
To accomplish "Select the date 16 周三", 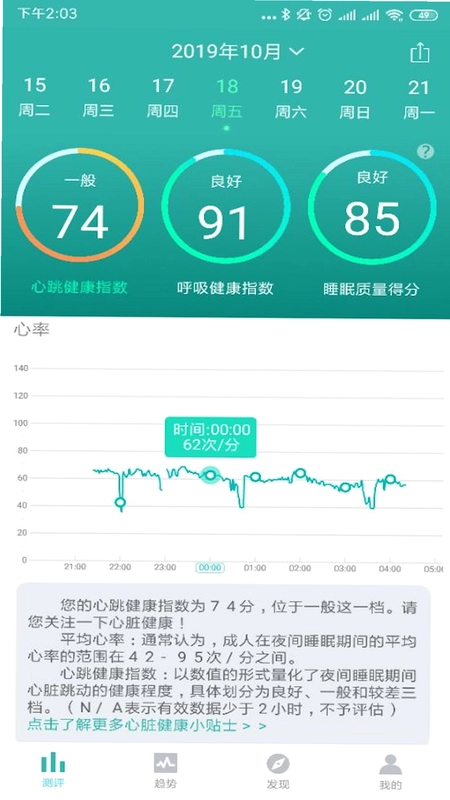I will pos(98,97).
